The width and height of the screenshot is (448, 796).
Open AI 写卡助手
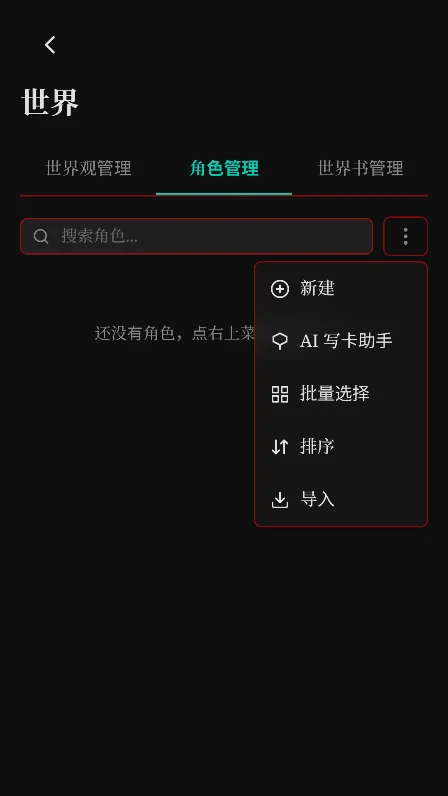tap(341, 341)
